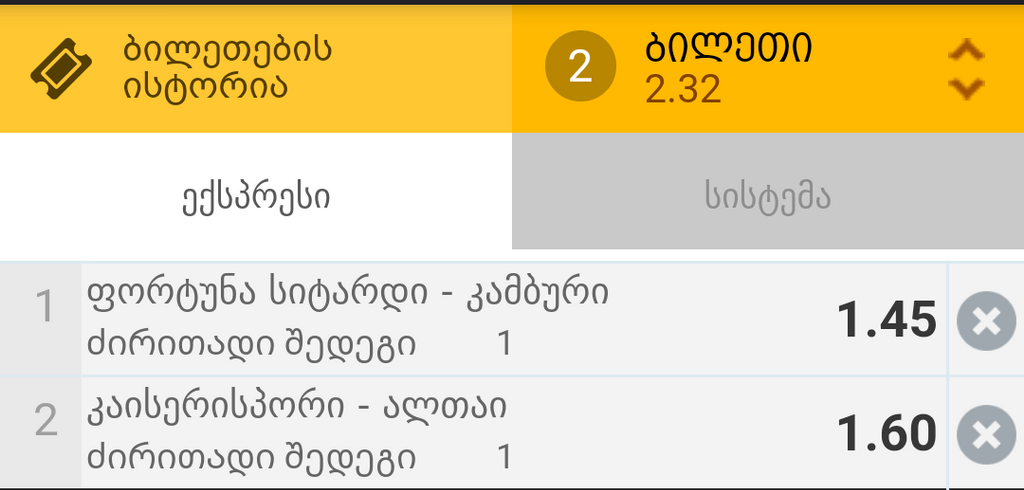Remove the ფორტუნა სიტარდი - კამბური bet
This screenshot has width=1024, height=490.
point(985,320)
